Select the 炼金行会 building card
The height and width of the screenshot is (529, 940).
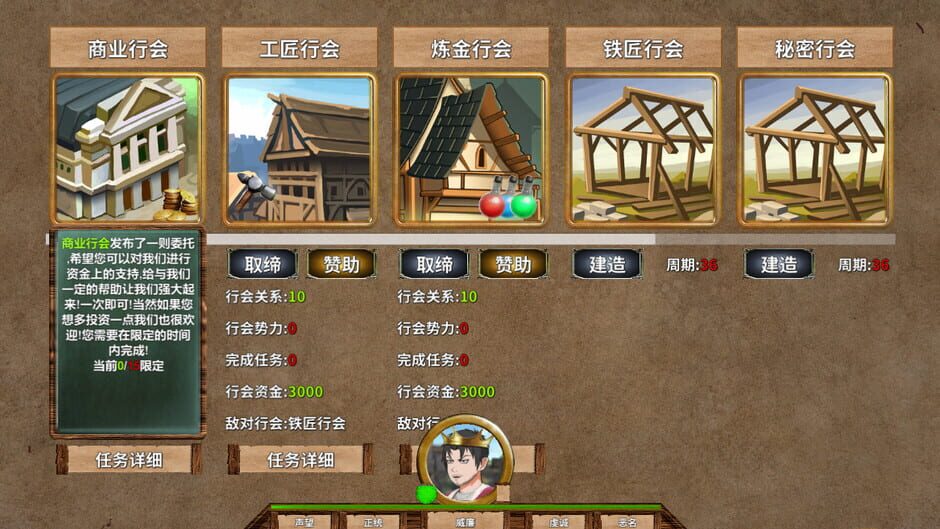pyautogui.click(x=471, y=148)
